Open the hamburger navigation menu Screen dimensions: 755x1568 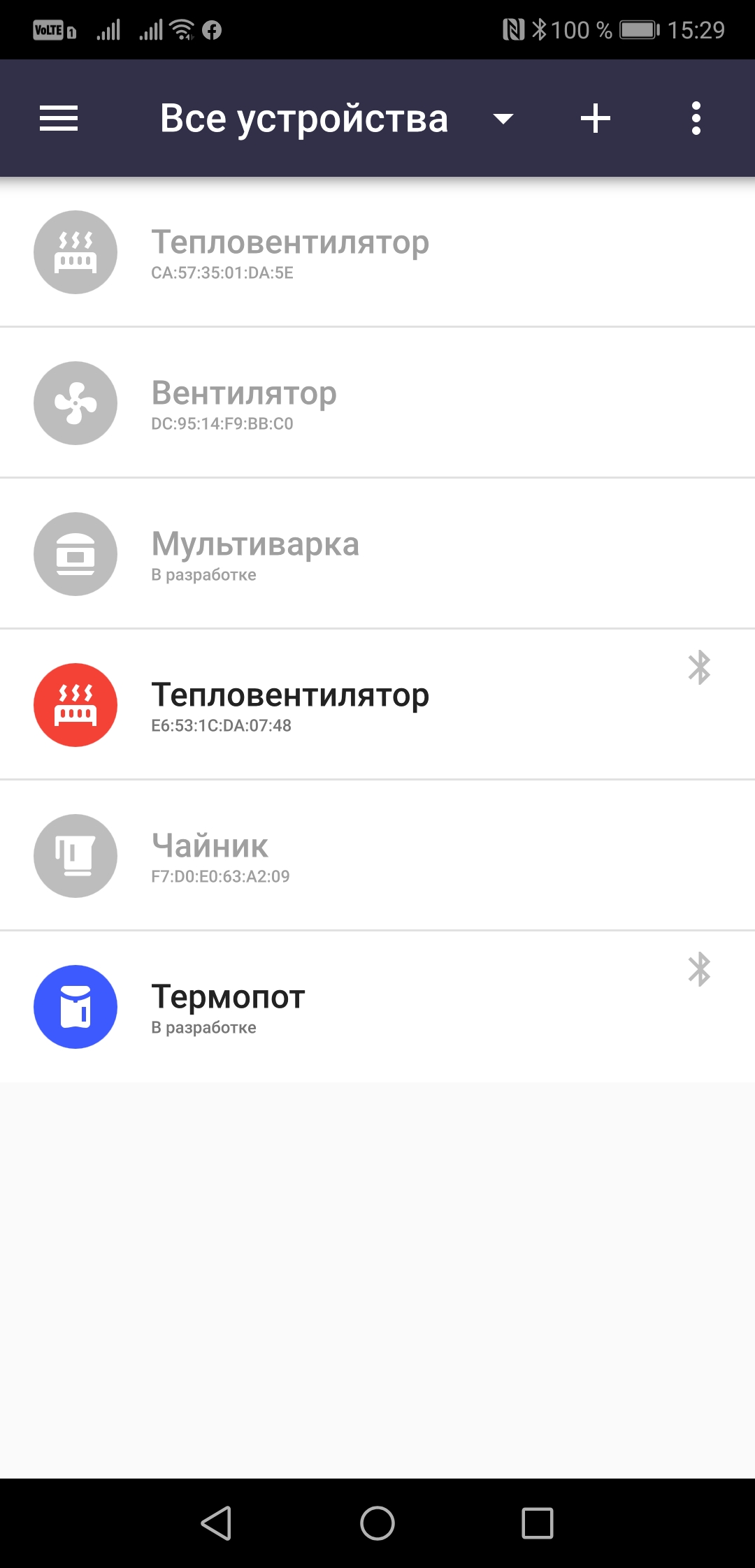coord(59,118)
